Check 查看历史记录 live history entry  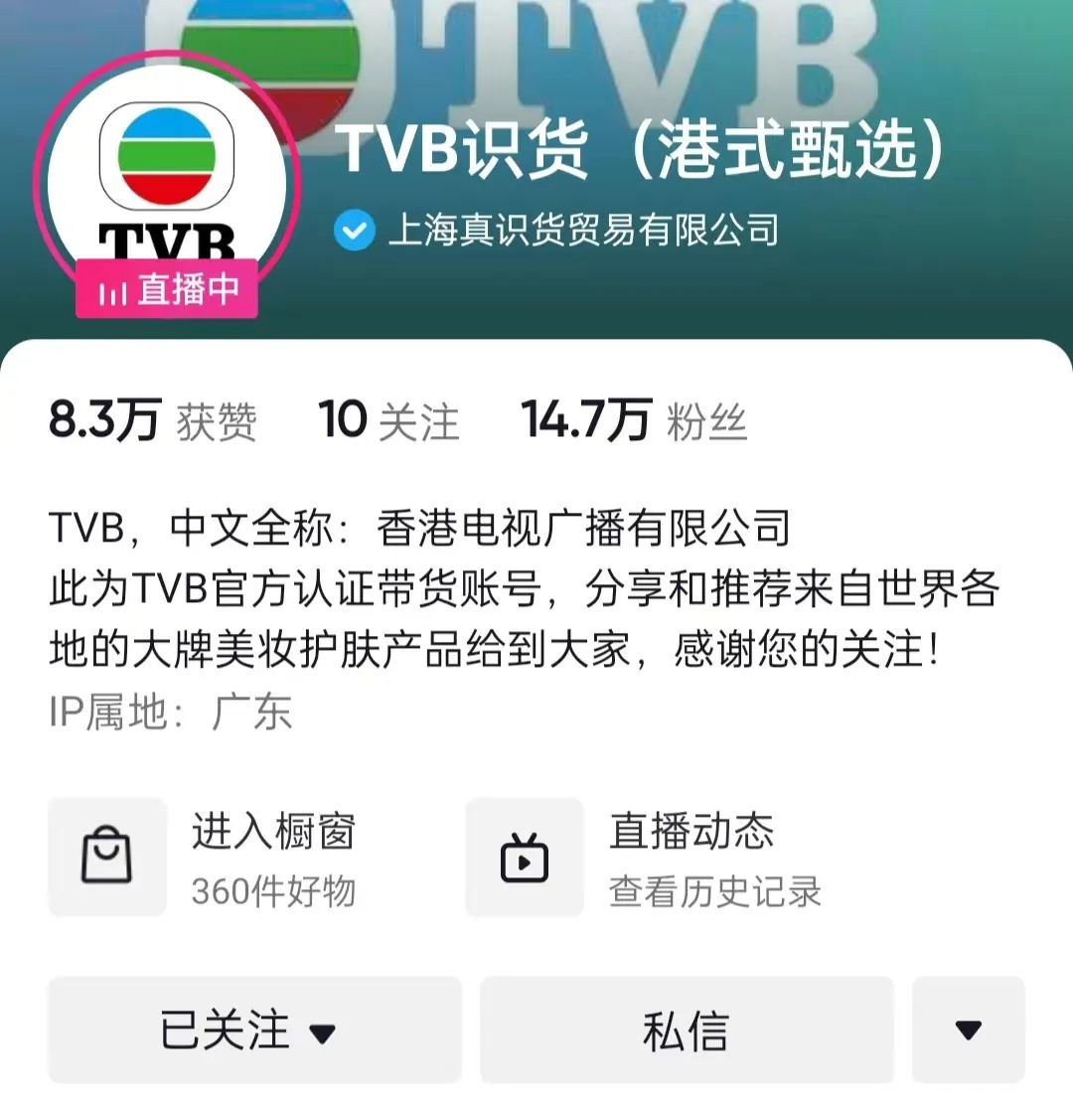point(713,891)
